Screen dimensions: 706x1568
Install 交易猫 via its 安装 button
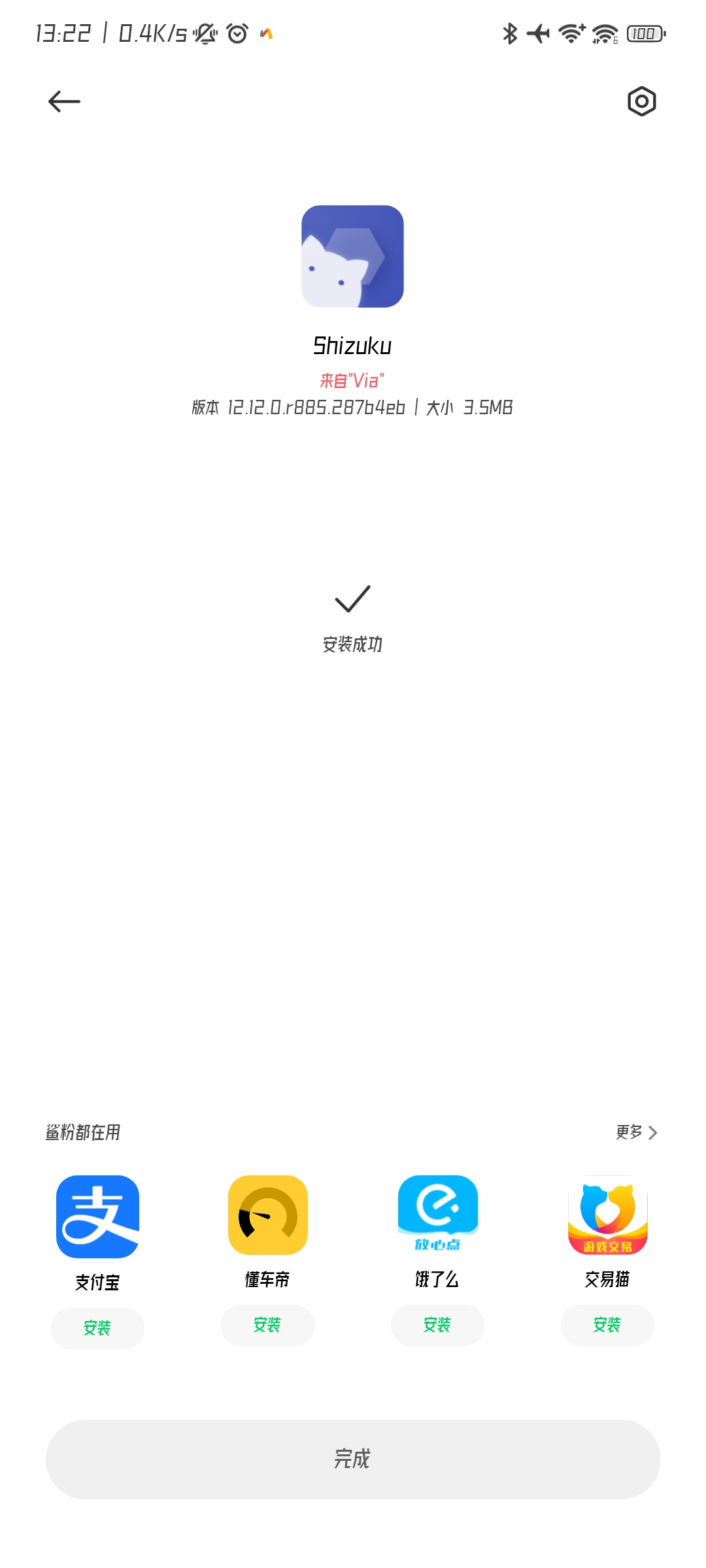(x=607, y=1325)
